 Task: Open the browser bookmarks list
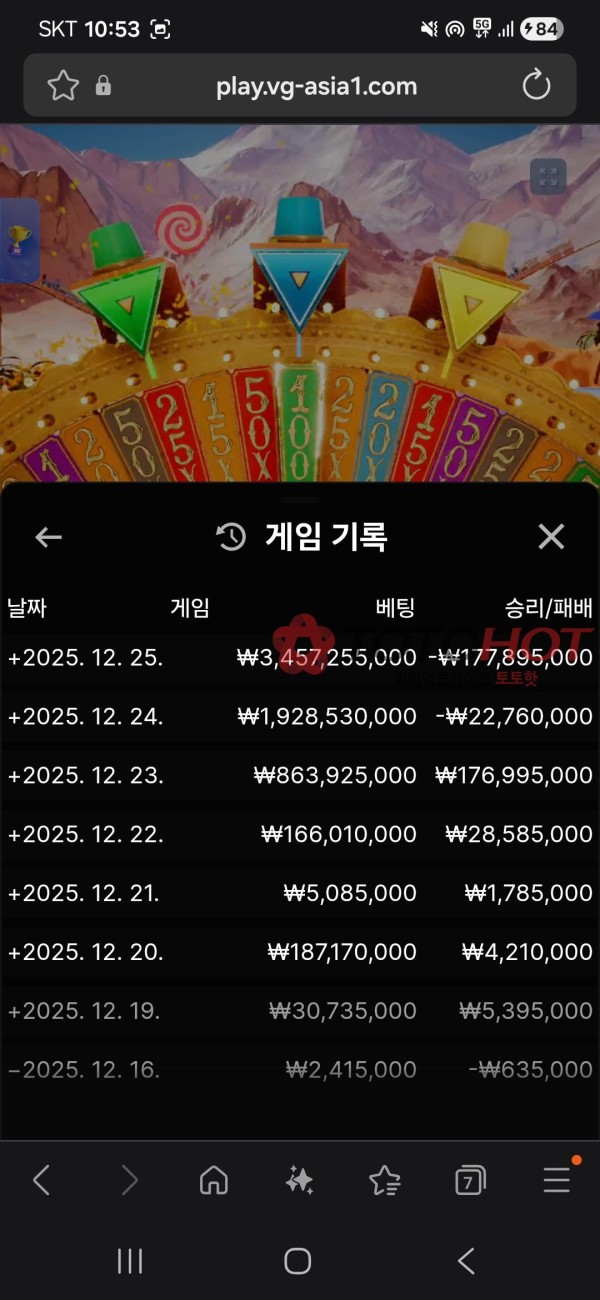(x=384, y=1181)
